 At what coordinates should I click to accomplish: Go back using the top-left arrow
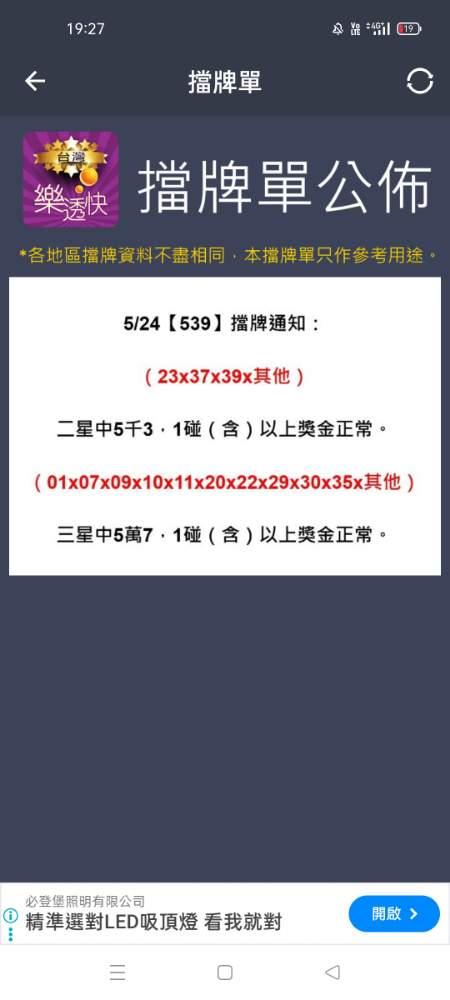[x=34, y=81]
